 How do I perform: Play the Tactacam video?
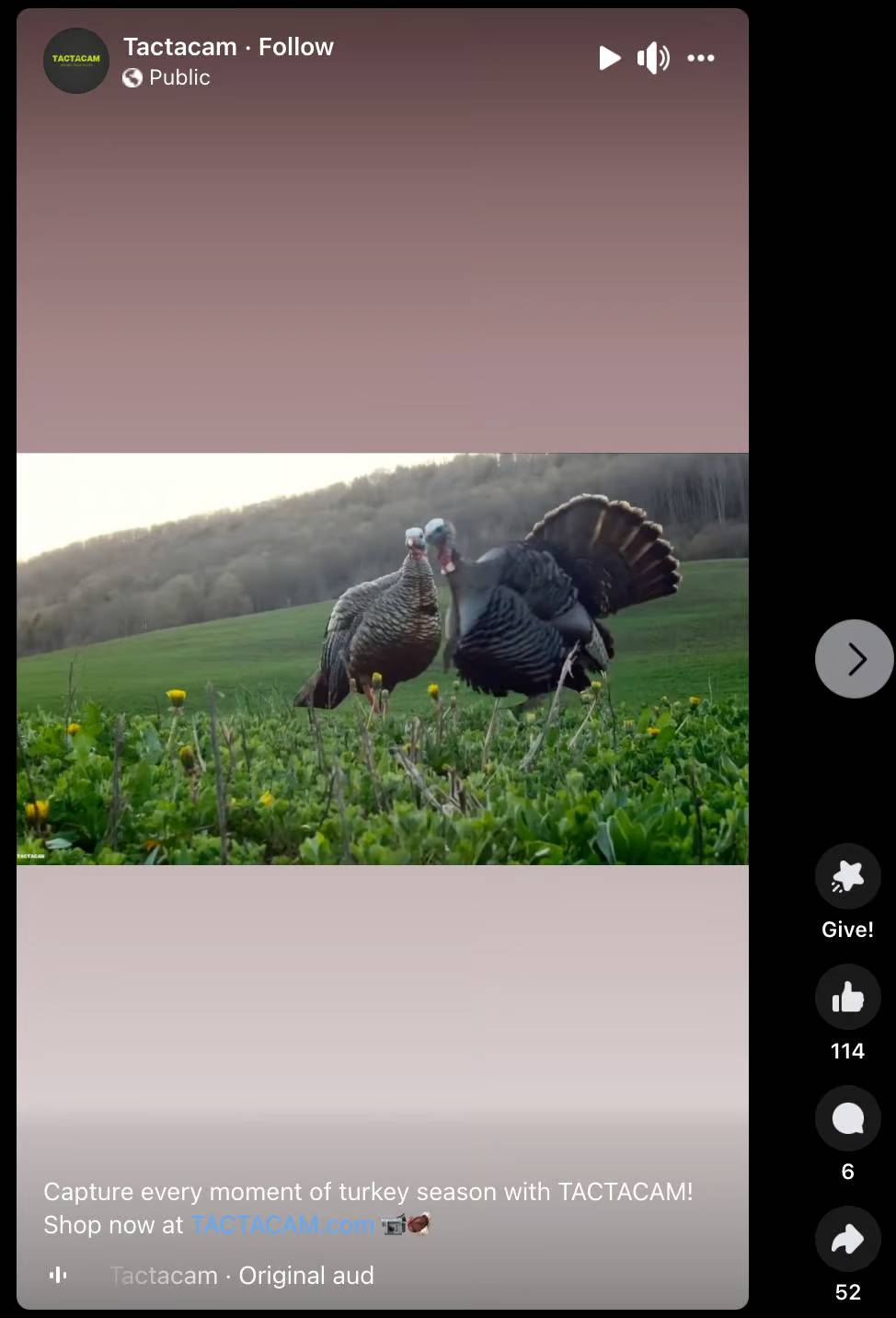coord(609,58)
